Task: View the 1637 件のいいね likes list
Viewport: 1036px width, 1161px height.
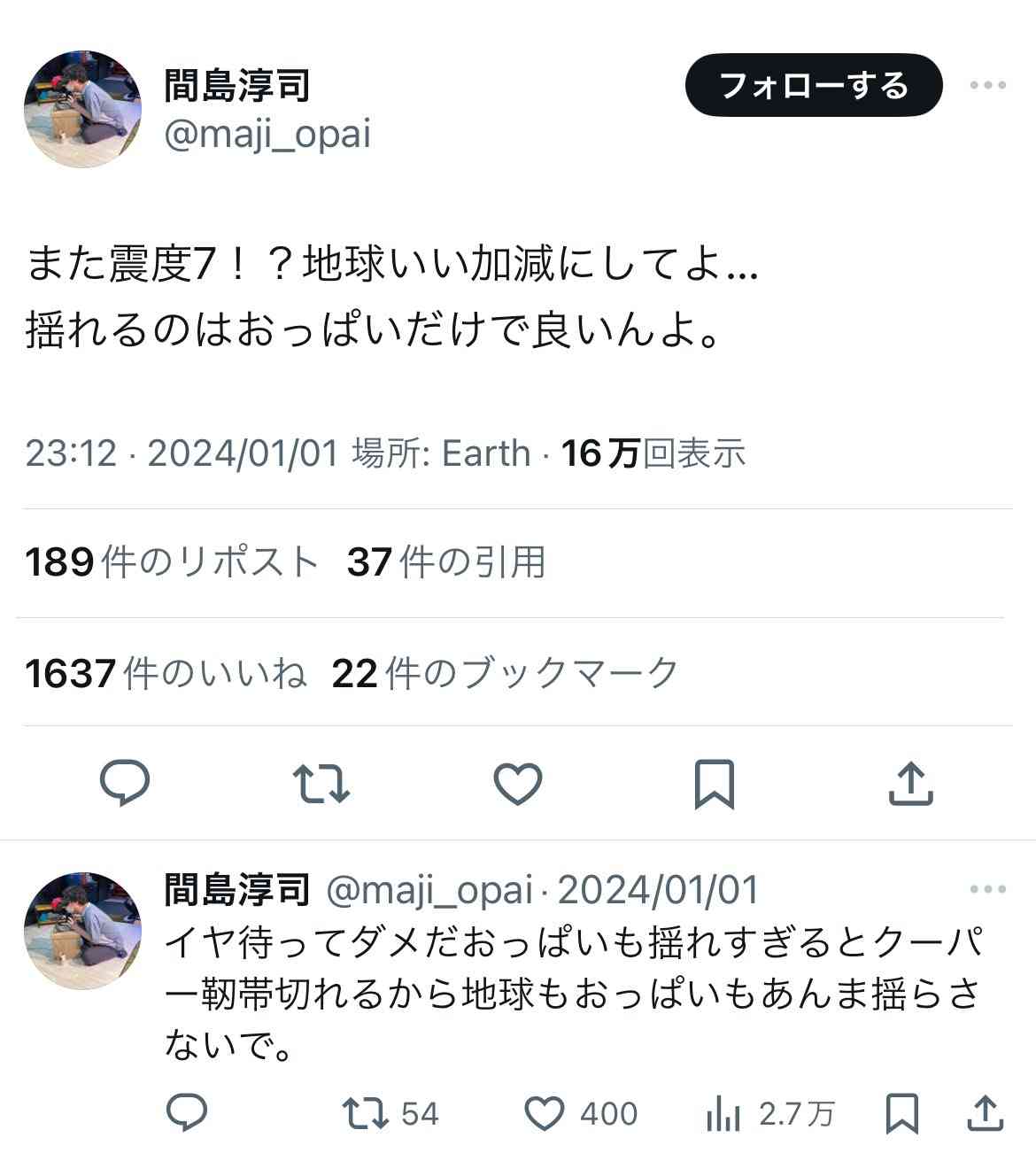Action: [166, 673]
